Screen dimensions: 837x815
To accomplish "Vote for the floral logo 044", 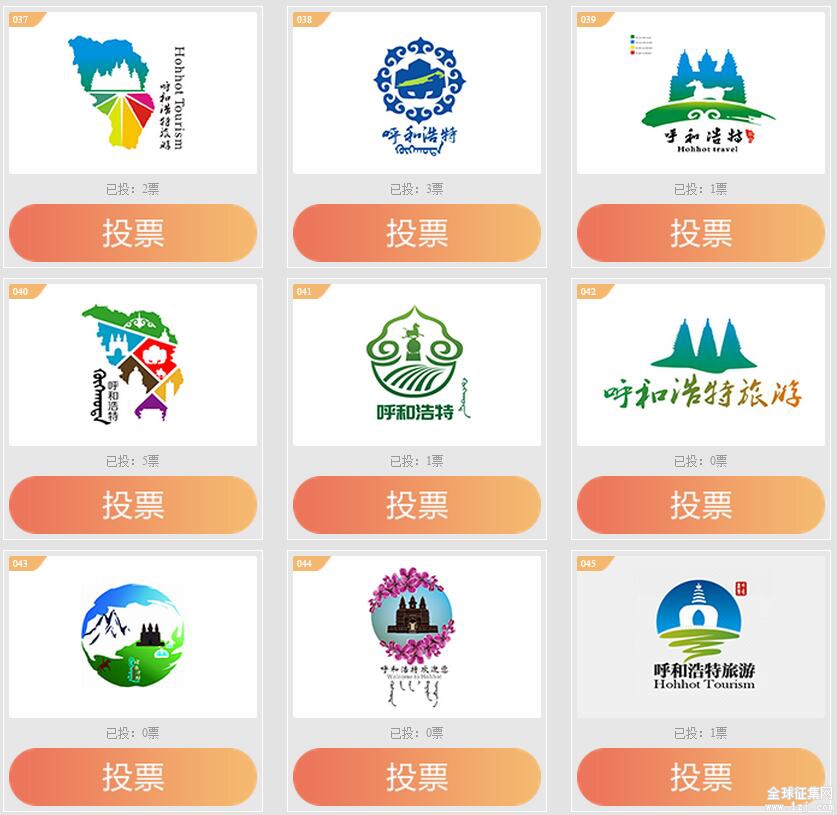I will point(417,777).
